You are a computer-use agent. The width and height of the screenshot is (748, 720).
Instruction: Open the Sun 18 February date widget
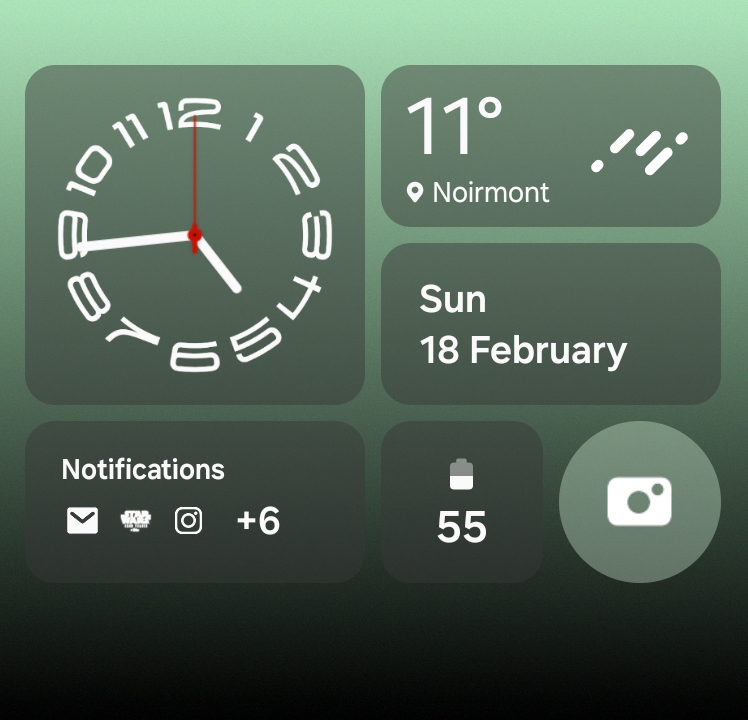point(551,324)
